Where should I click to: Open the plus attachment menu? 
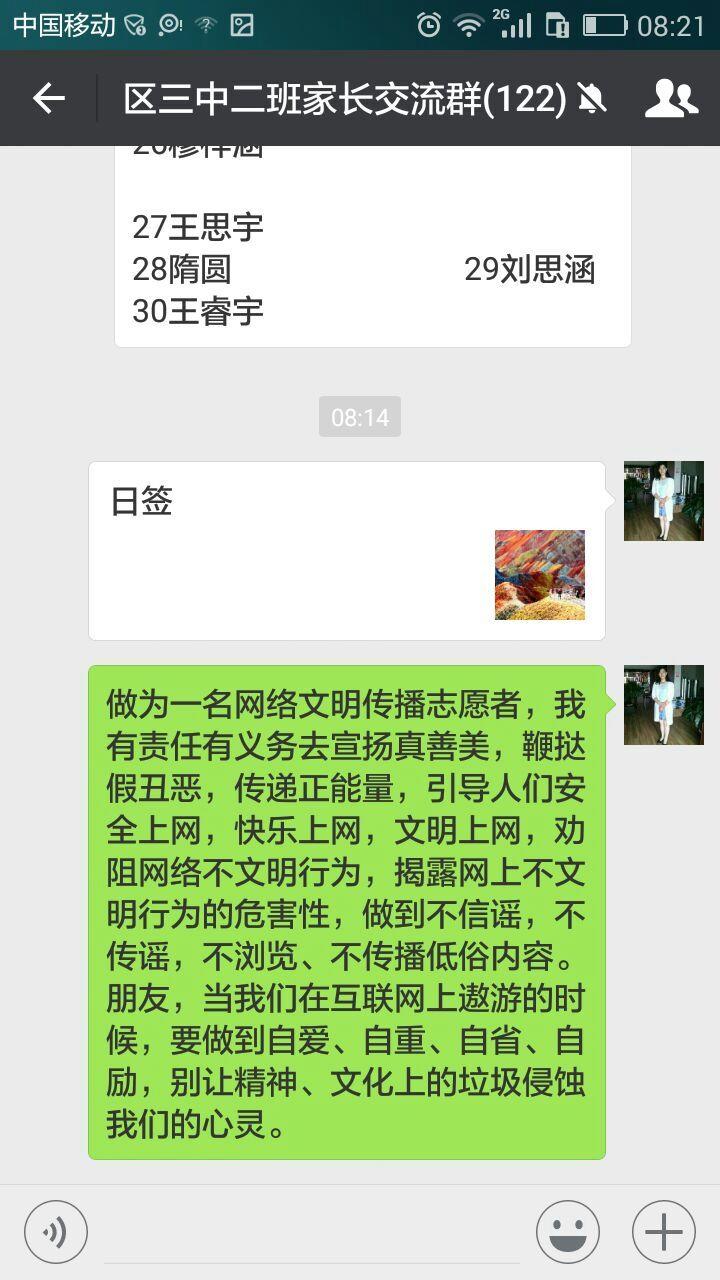[664, 1232]
